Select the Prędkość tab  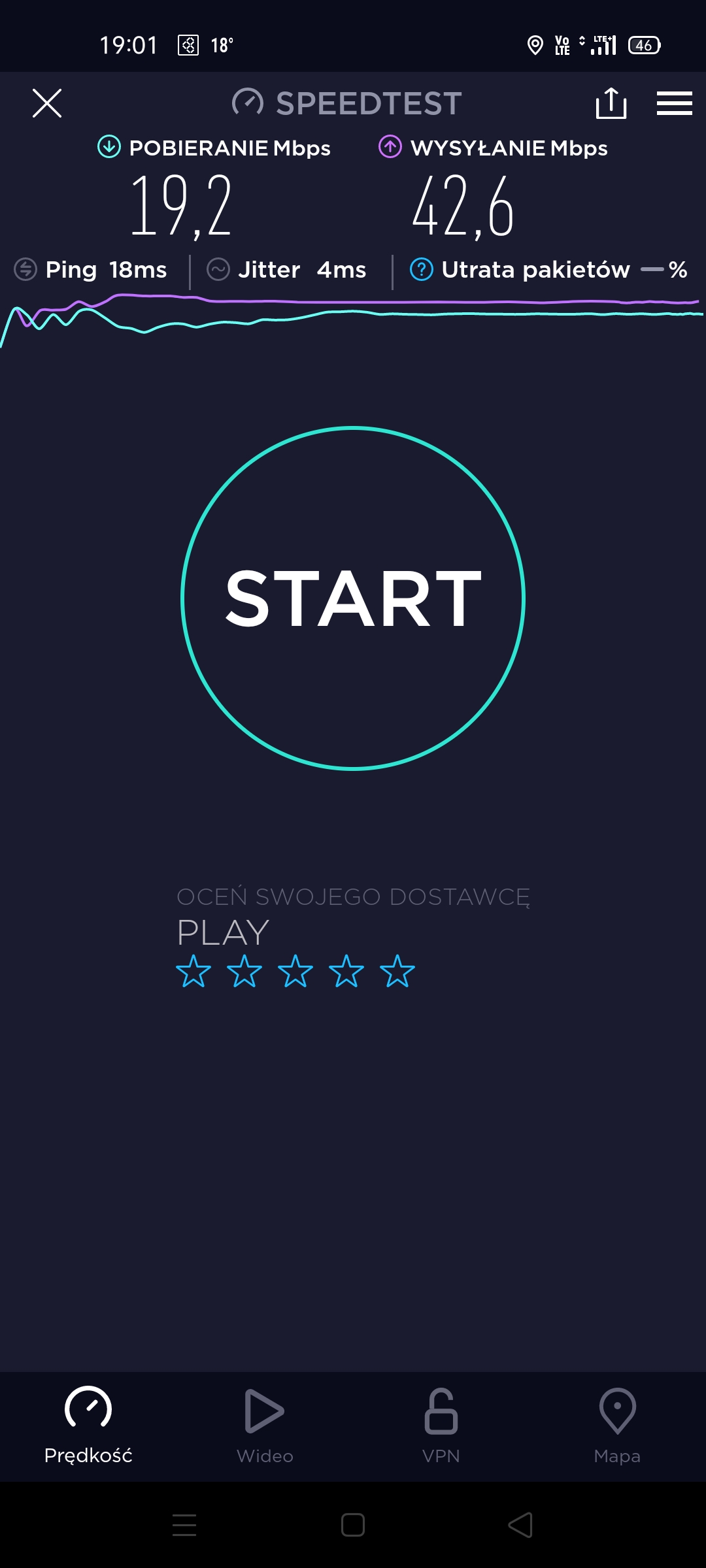click(88, 1426)
